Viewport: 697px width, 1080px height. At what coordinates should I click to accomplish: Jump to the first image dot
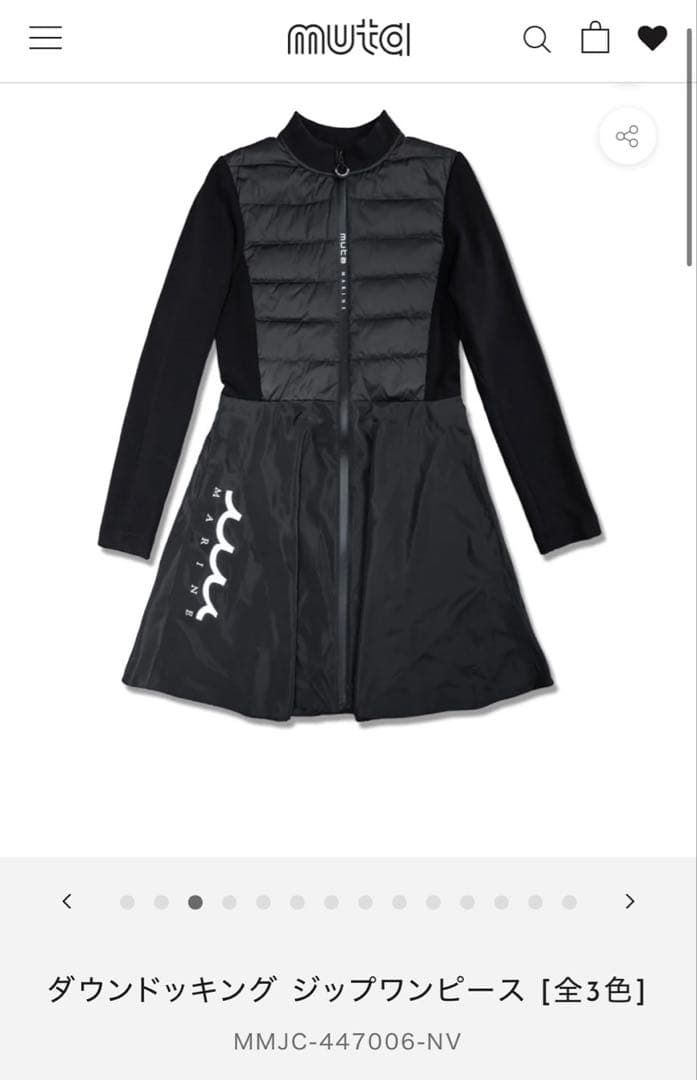tap(127, 902)
